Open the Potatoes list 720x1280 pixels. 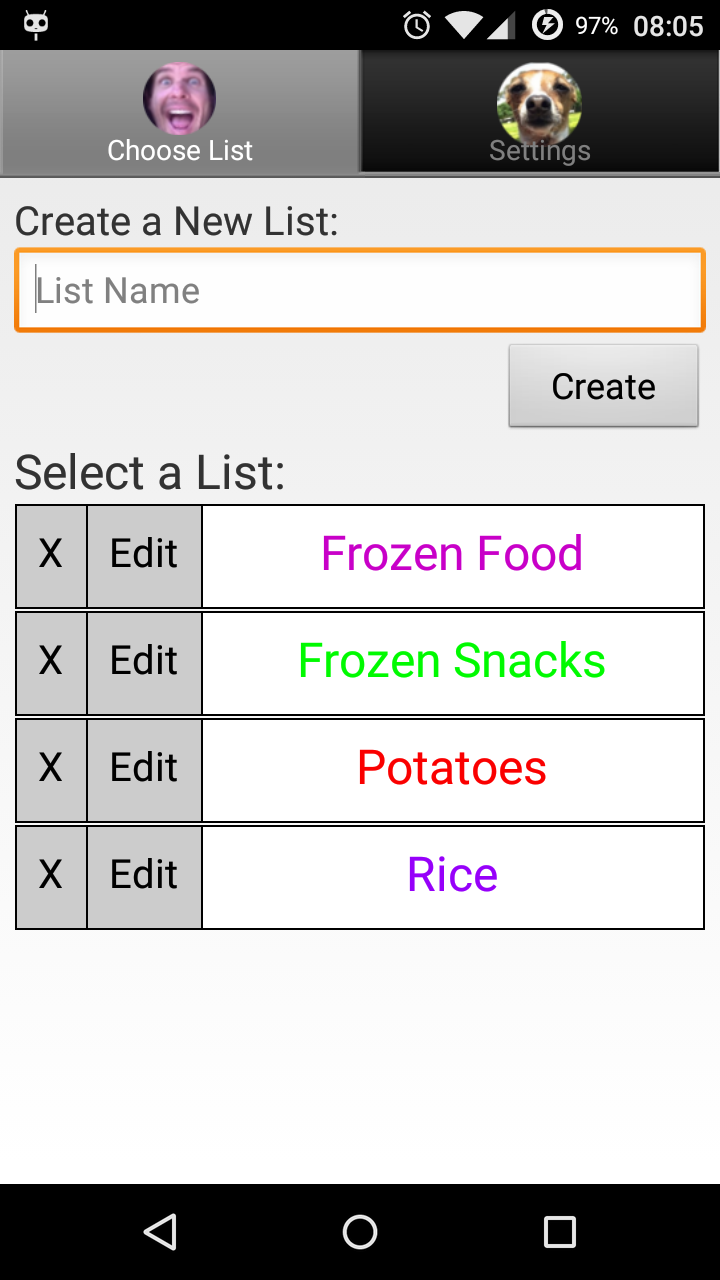click(453, 770)
